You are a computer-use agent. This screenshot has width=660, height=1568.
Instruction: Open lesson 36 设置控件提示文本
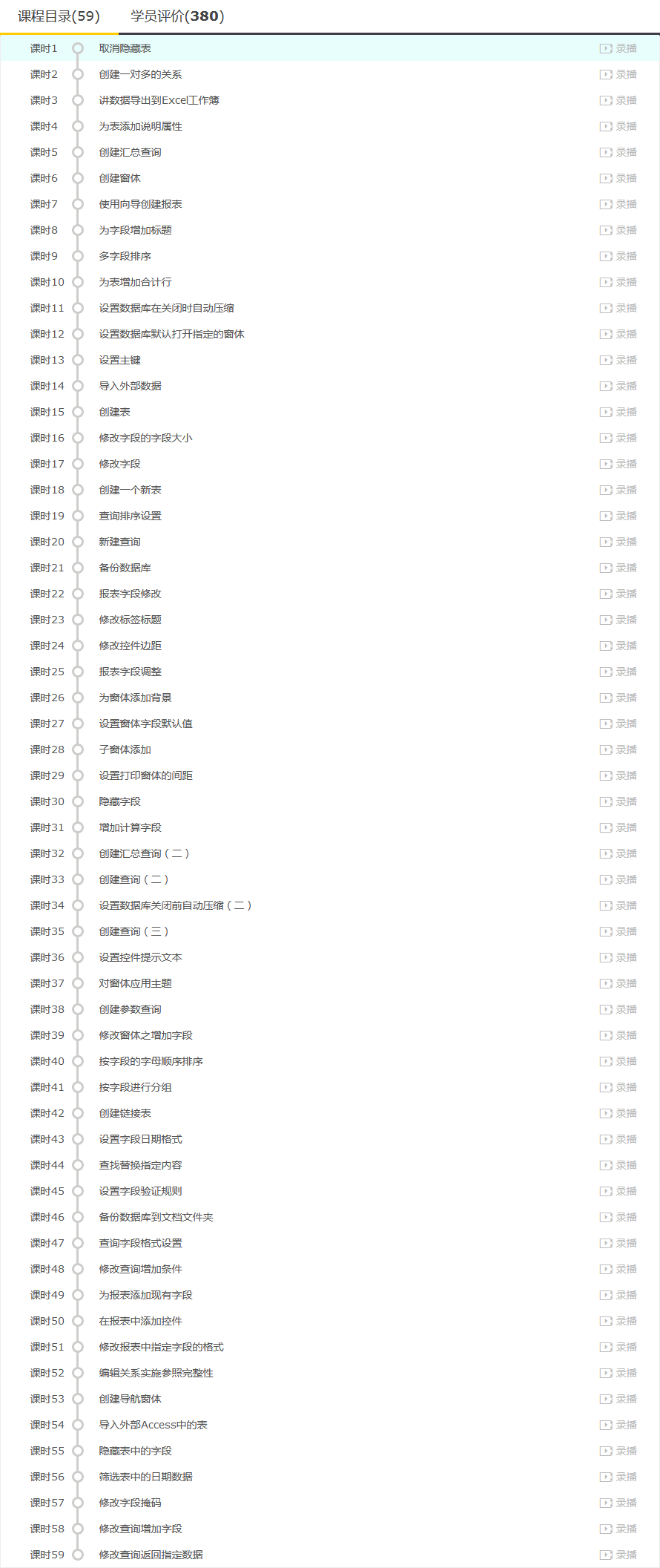[140, 957]
